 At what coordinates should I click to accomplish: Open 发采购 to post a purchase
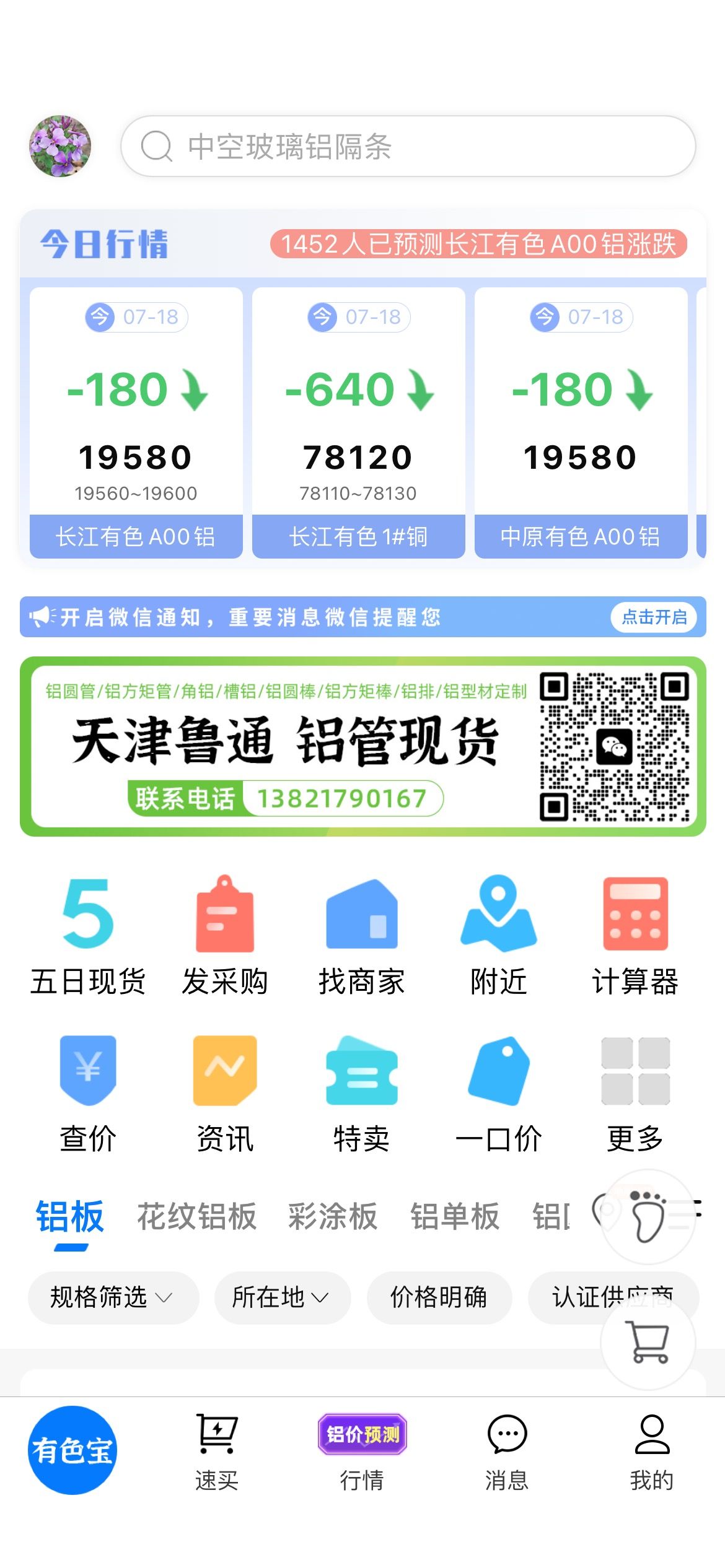coord(224,936)
